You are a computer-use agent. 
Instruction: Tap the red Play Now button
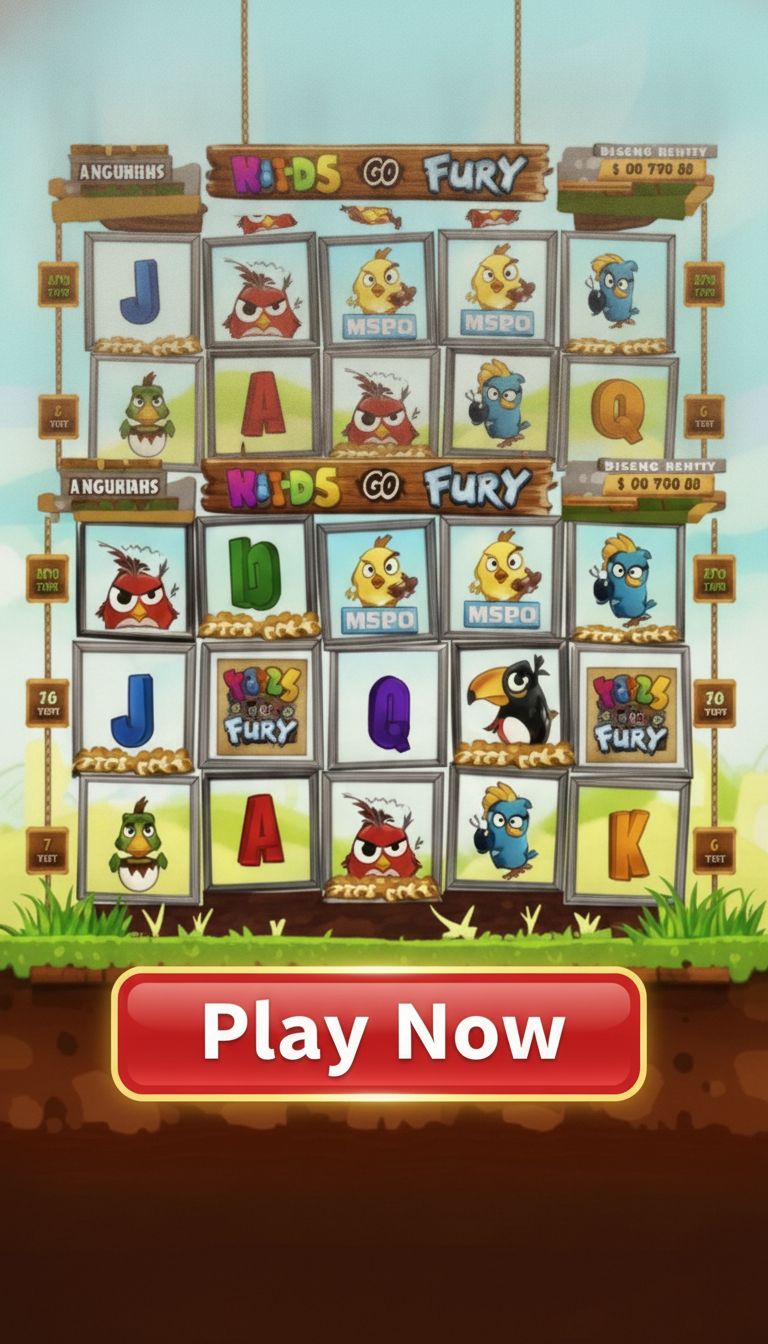pyautogui.click(x=379, y=1033)
